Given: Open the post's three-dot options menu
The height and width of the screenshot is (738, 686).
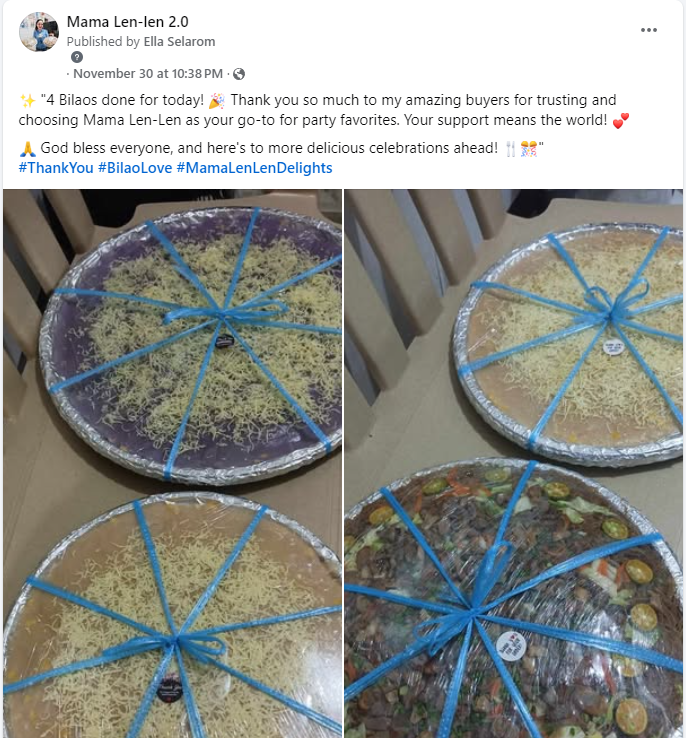Looking at the screenshot, I should (x=649, y=30).
